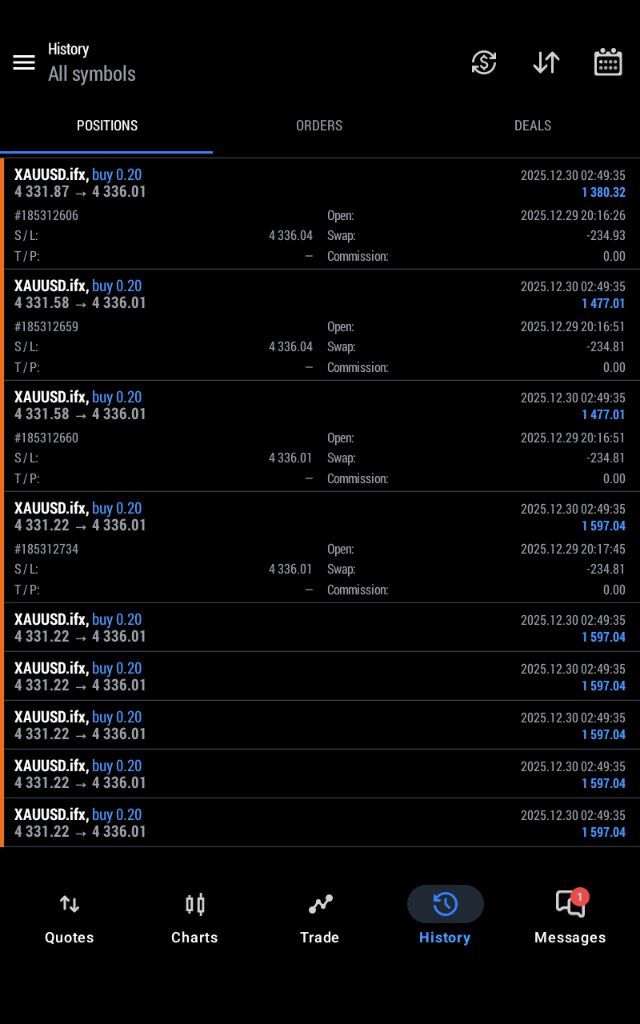640x1024 pixels.
Task: Open the Charts tab
Action: point(194,918)
